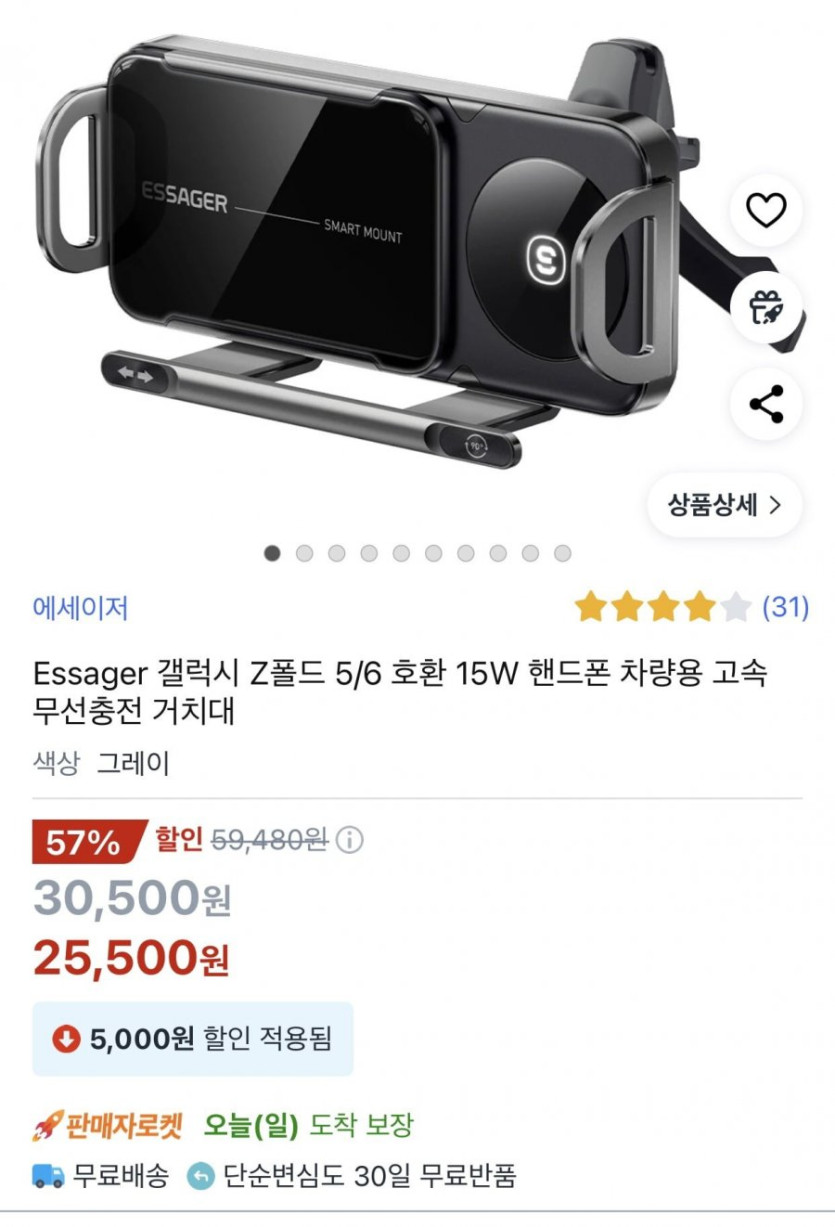The width and height of the screenshot is (835, 1227).
Task: Open the 에세이저 brand link
Action: tap(80, 607)
